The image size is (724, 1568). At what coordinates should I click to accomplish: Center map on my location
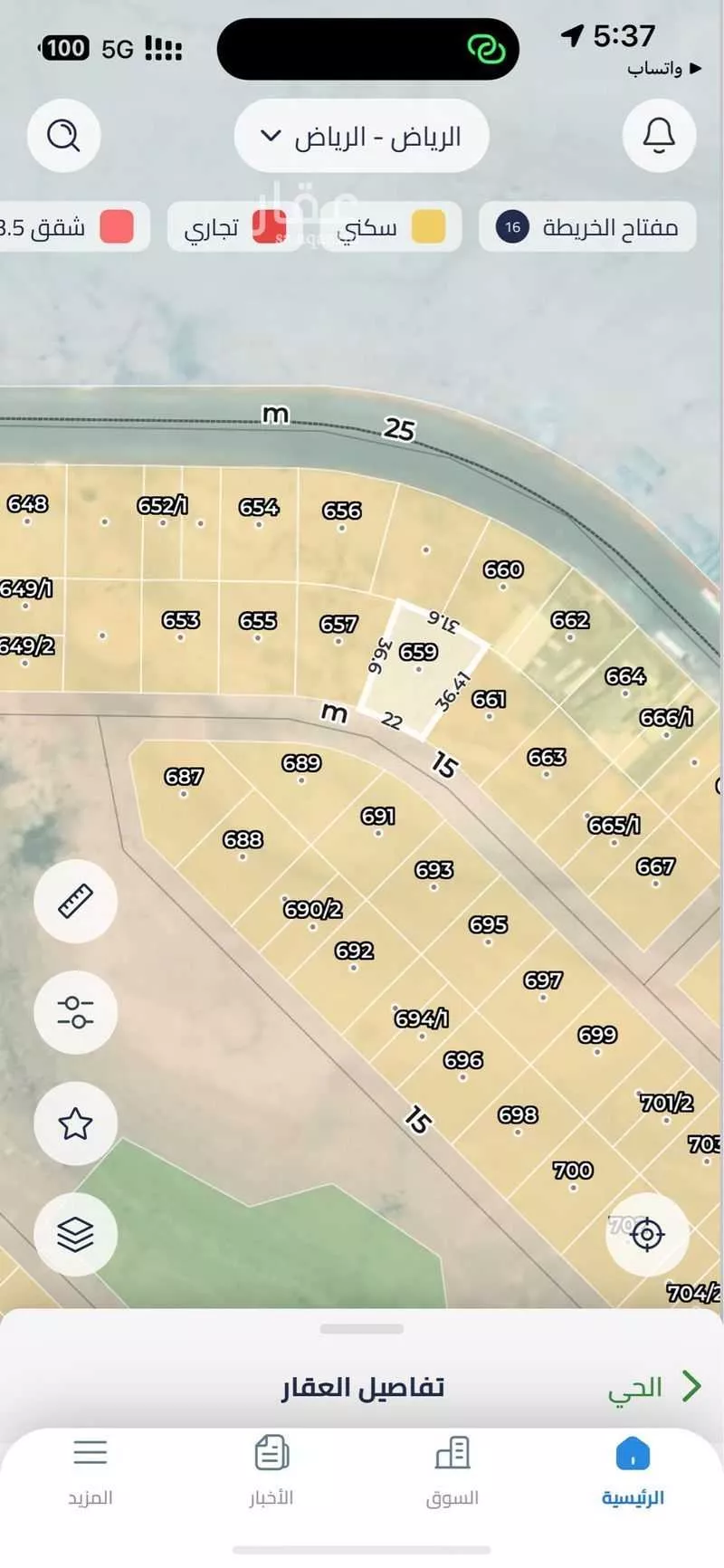647,1234
